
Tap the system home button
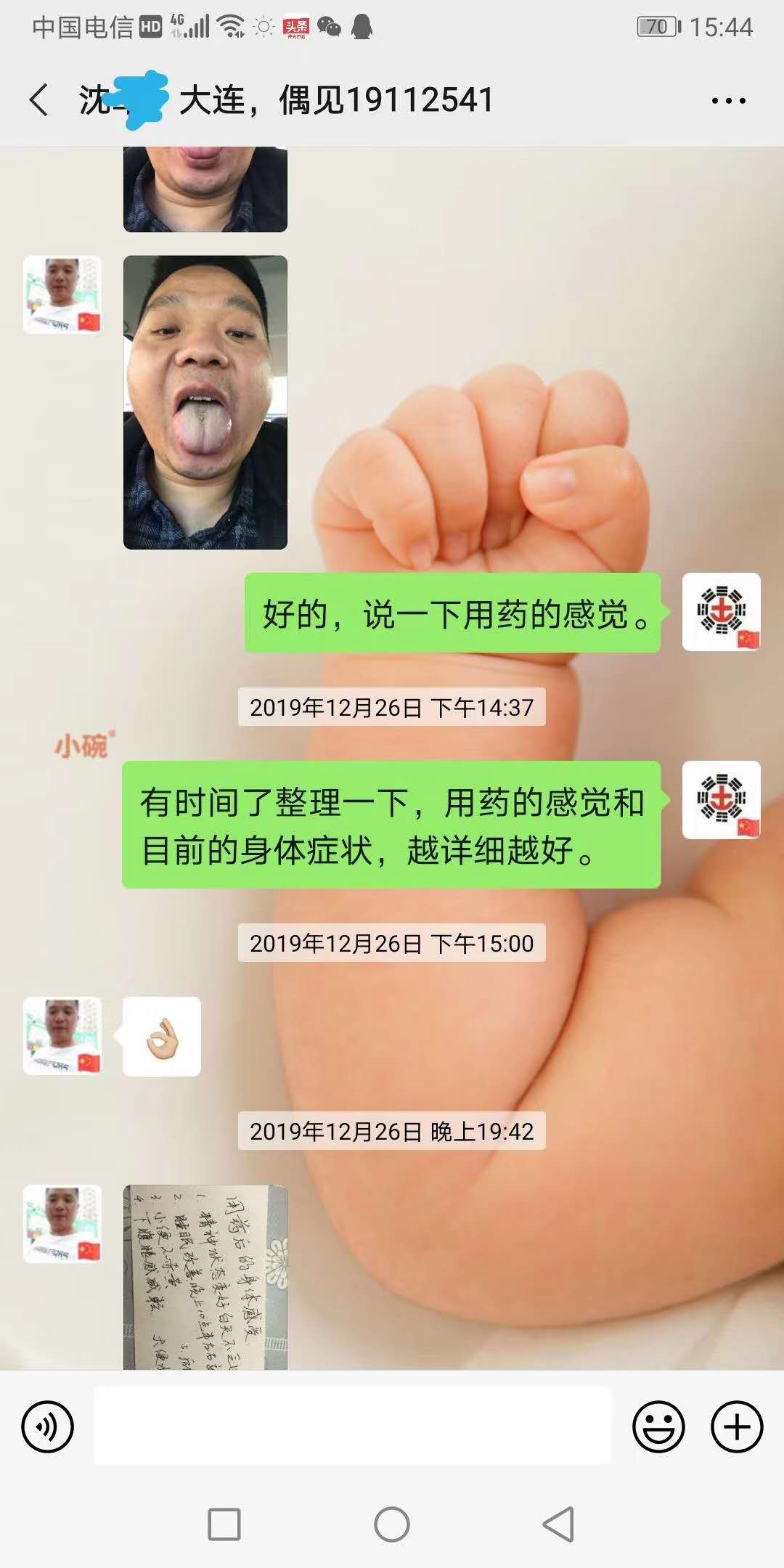coord(392,1524)
